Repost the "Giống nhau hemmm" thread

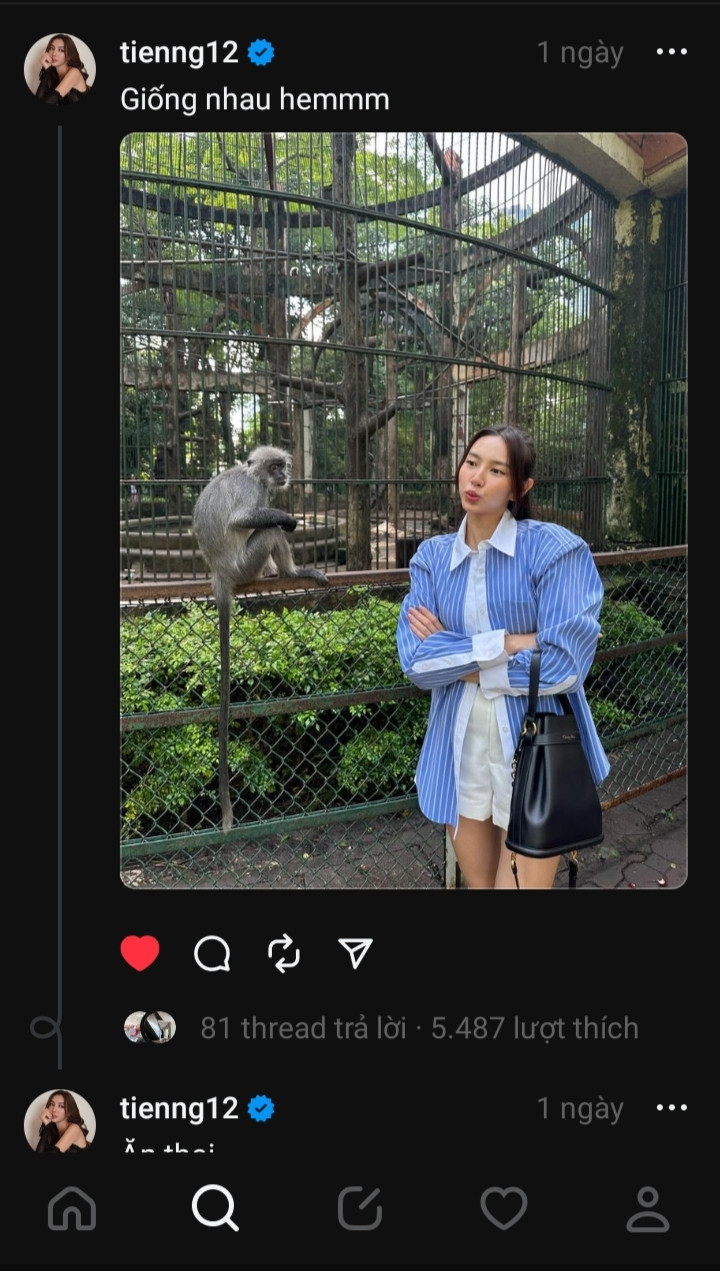click(x=284, y=953)
